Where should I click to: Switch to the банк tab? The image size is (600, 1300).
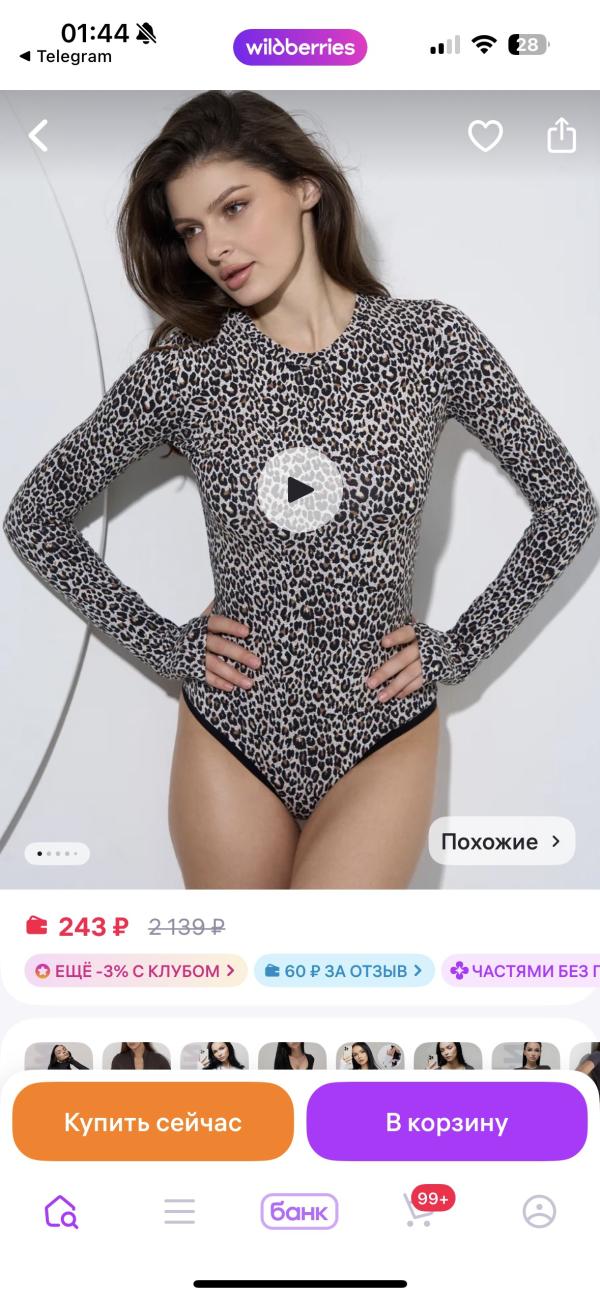click(x=300, y=1212)
